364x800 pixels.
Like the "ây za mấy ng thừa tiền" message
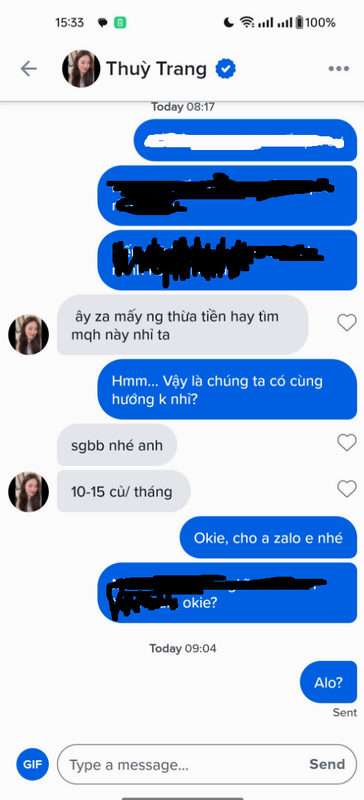click(x=347, y=322)
